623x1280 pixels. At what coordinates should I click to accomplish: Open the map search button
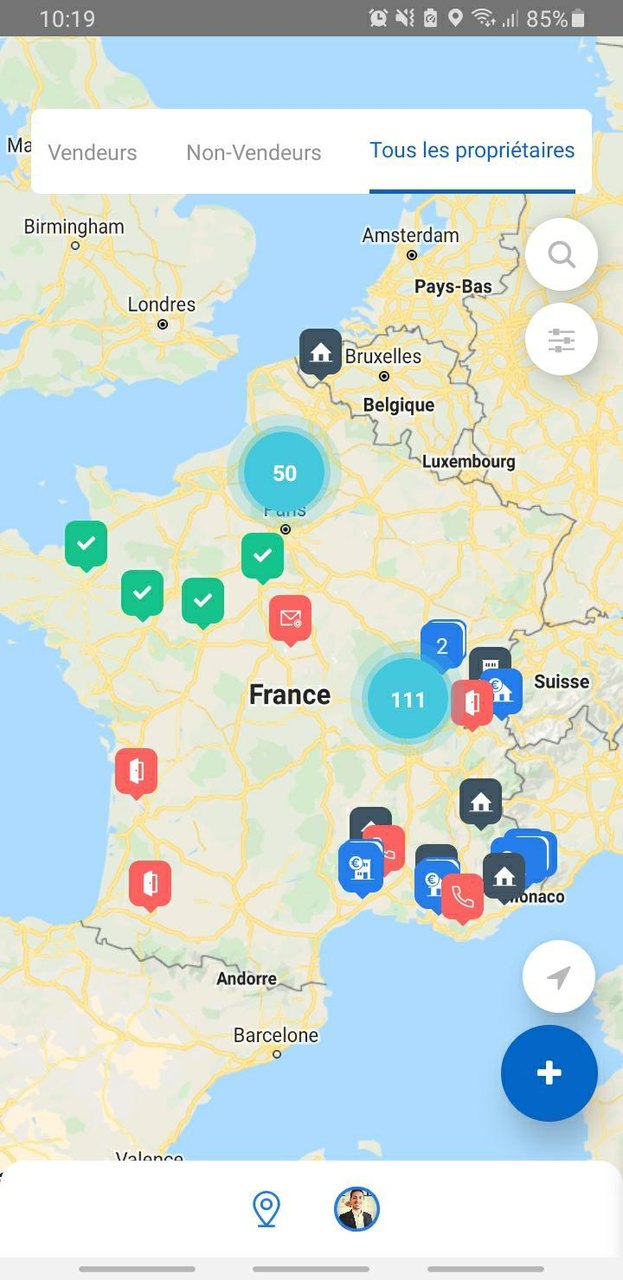click(x=561, y=255)
